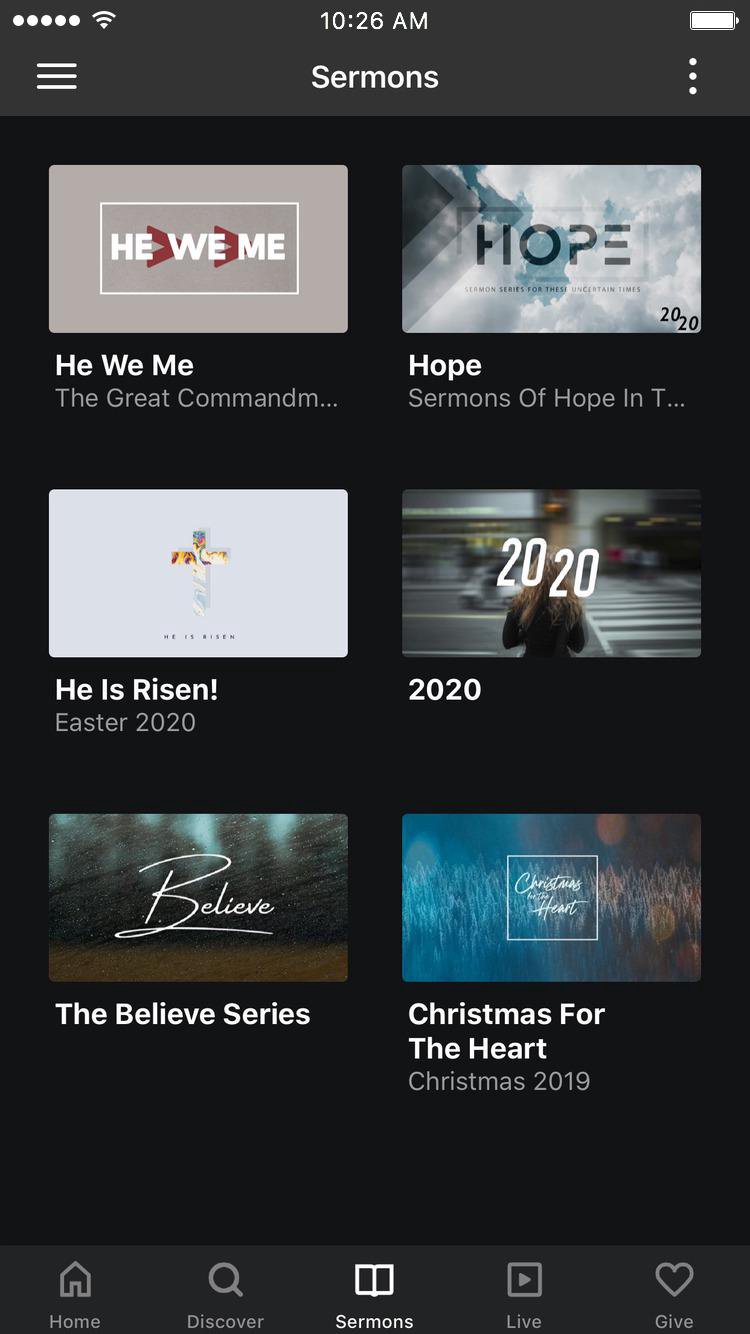Open the Hope sermon series
The width and height of the screenshot is (750, 1334).
551,249
